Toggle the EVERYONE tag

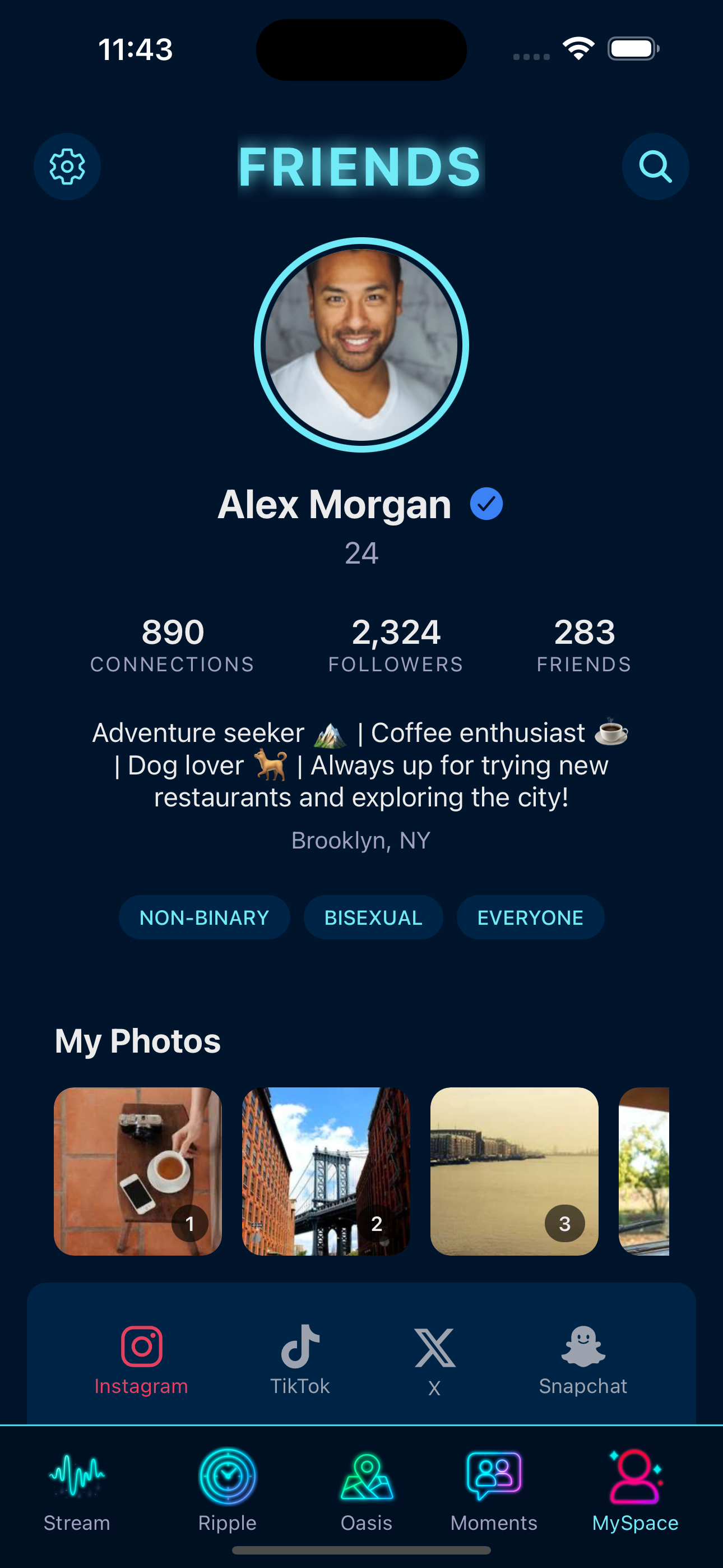530,917
